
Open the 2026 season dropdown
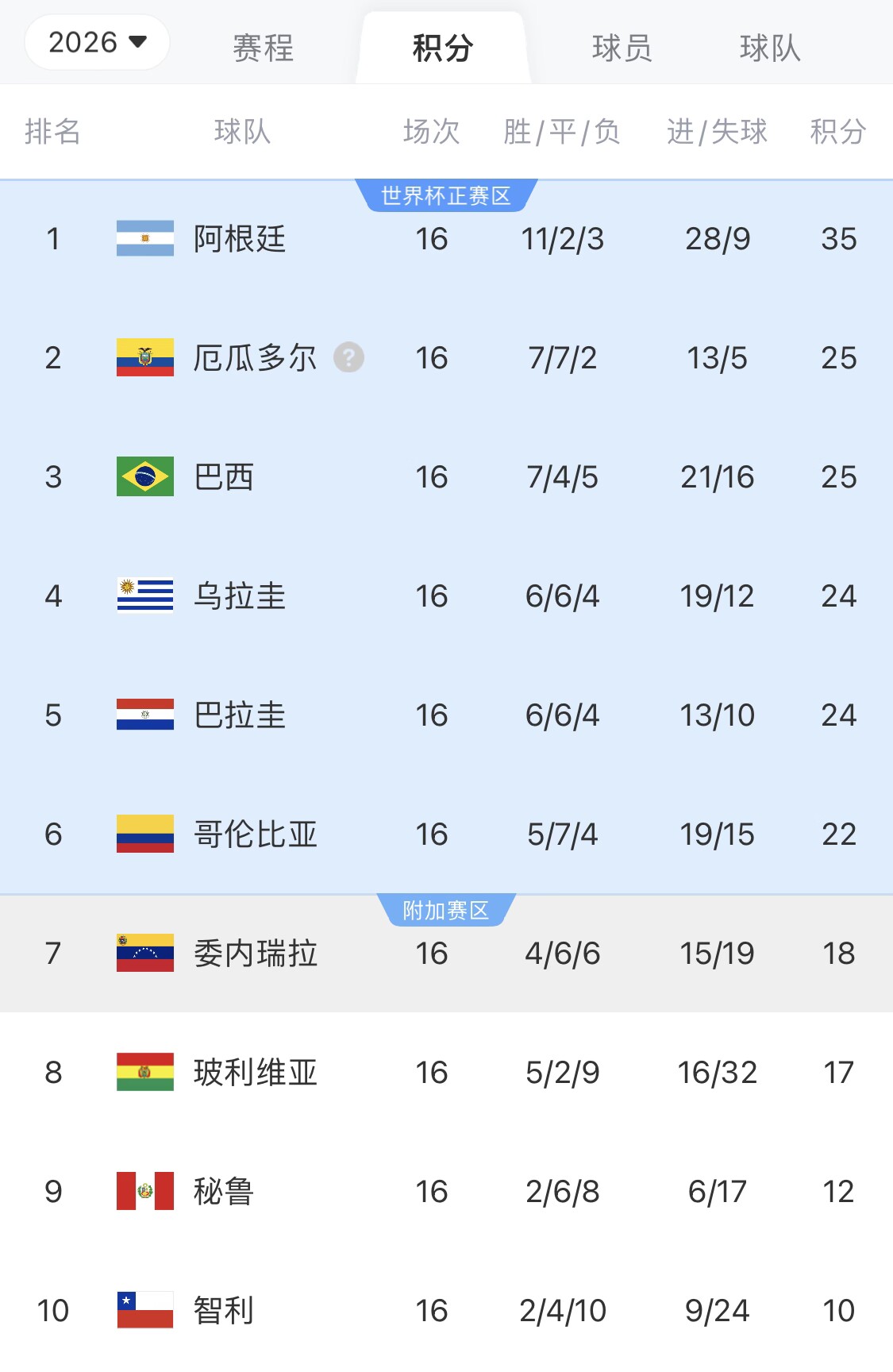[97, 42]
